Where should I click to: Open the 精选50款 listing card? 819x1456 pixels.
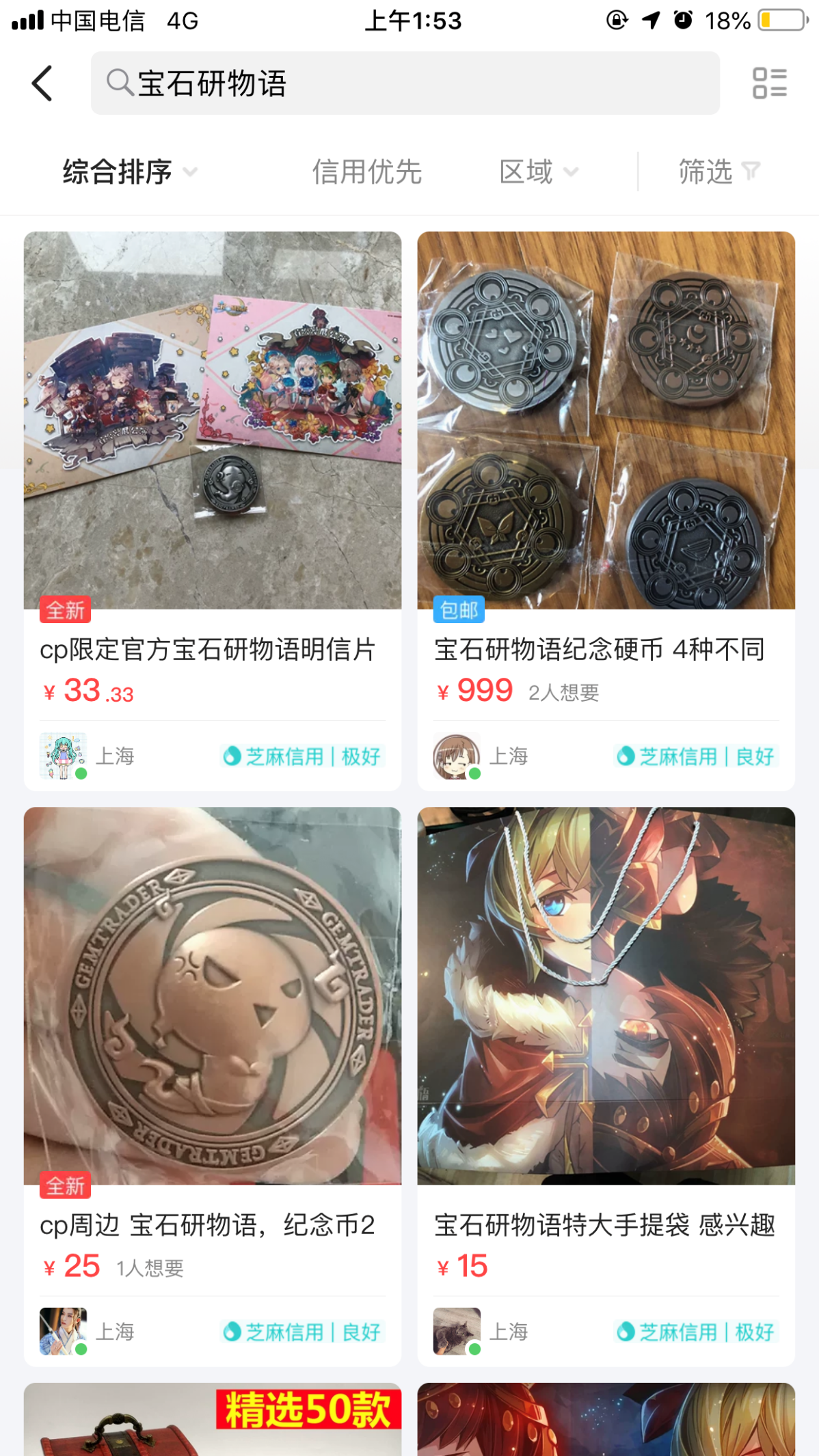(212, 1420)
